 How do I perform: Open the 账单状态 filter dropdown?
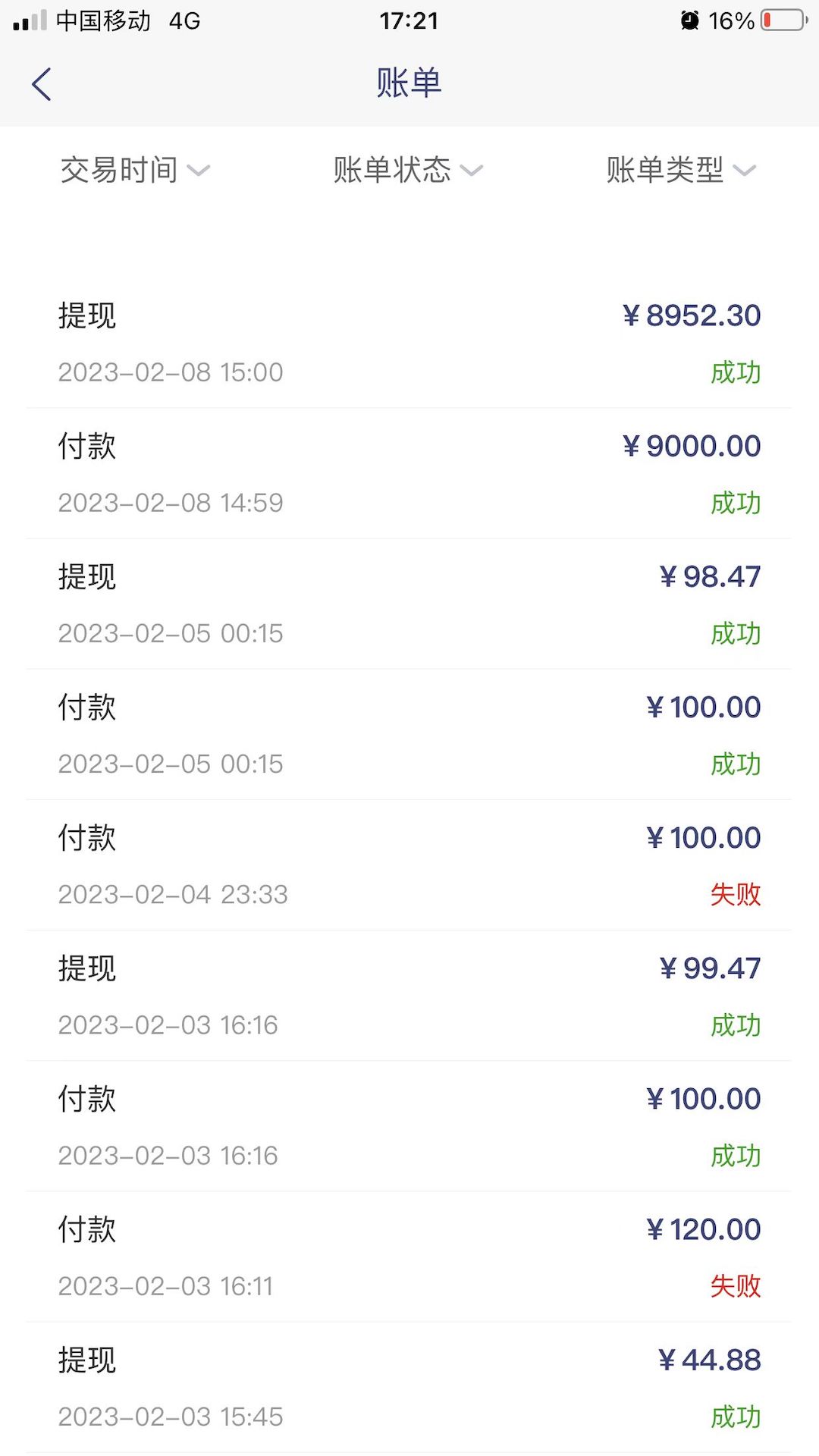tap(408, 170)
